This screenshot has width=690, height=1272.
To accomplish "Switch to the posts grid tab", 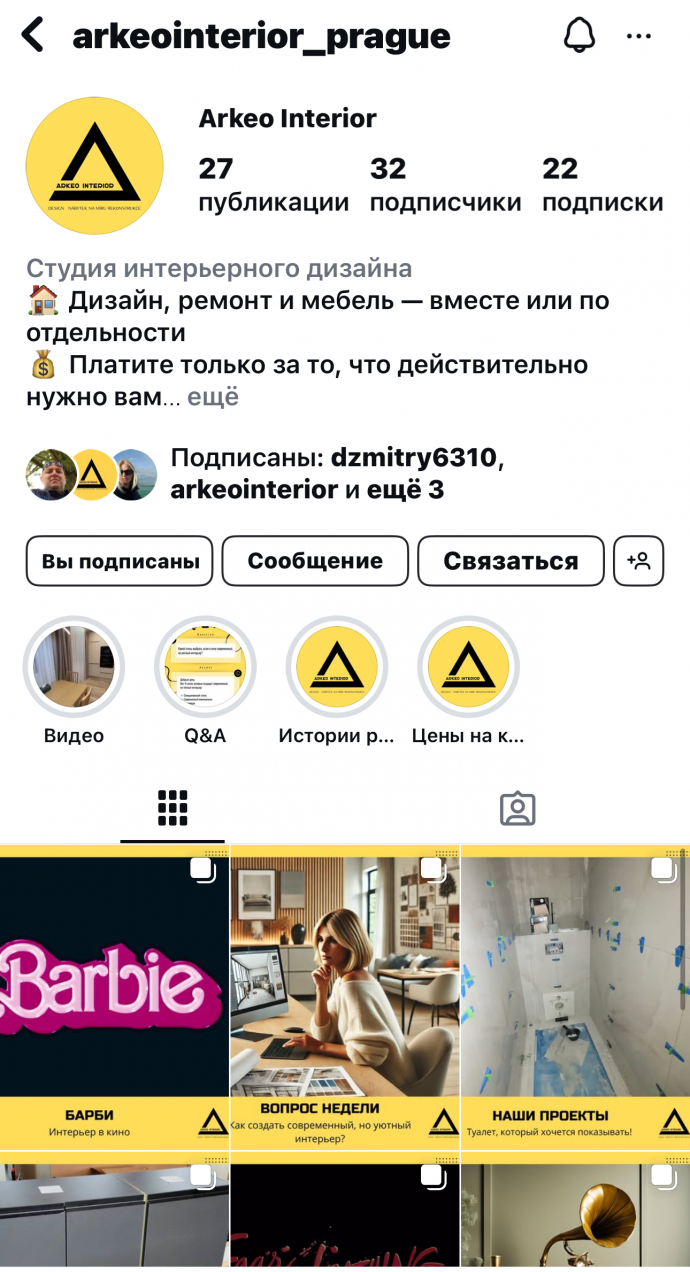I will click(x=173, y=808).
